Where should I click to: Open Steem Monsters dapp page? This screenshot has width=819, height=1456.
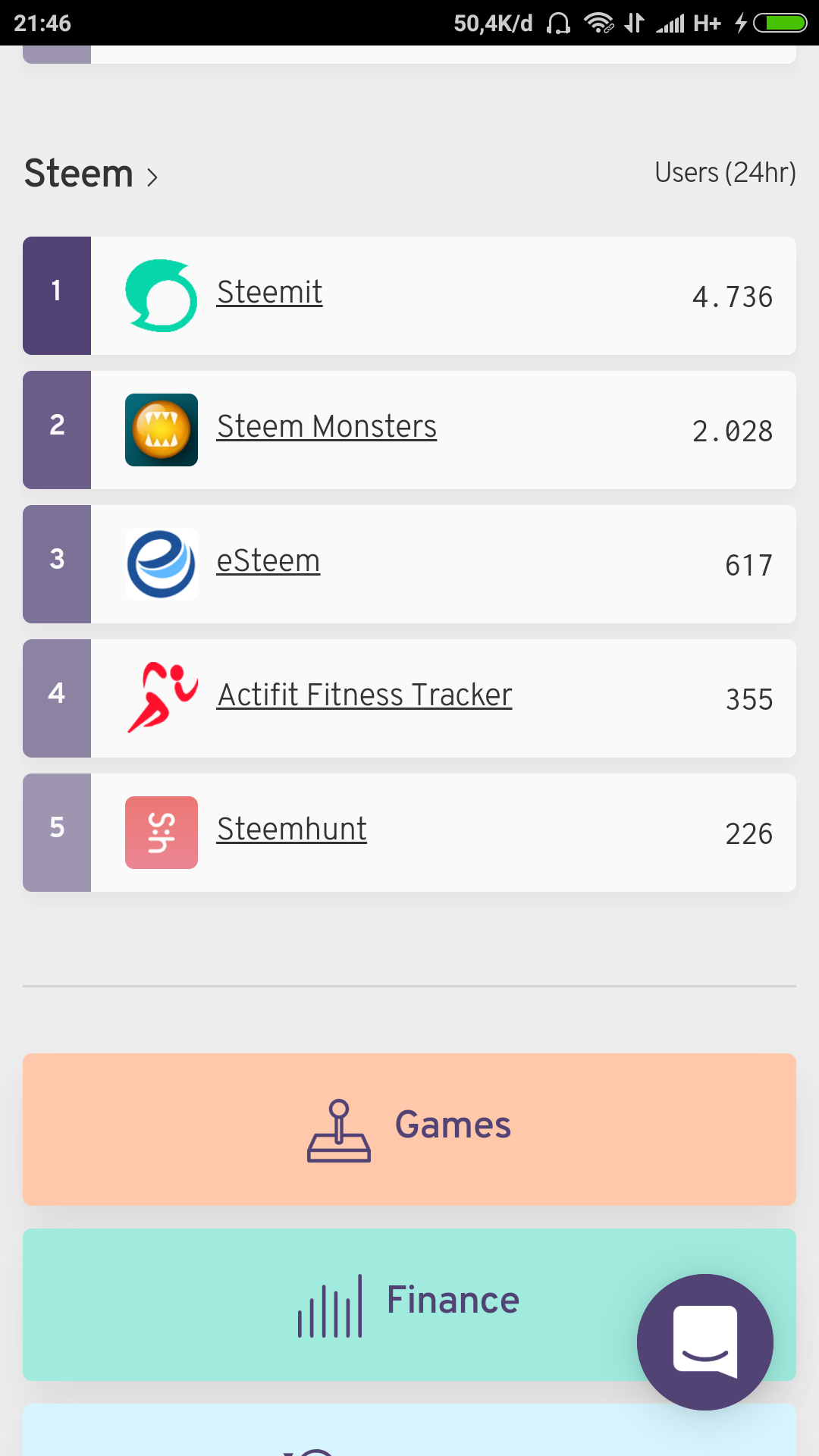[326, 427]
